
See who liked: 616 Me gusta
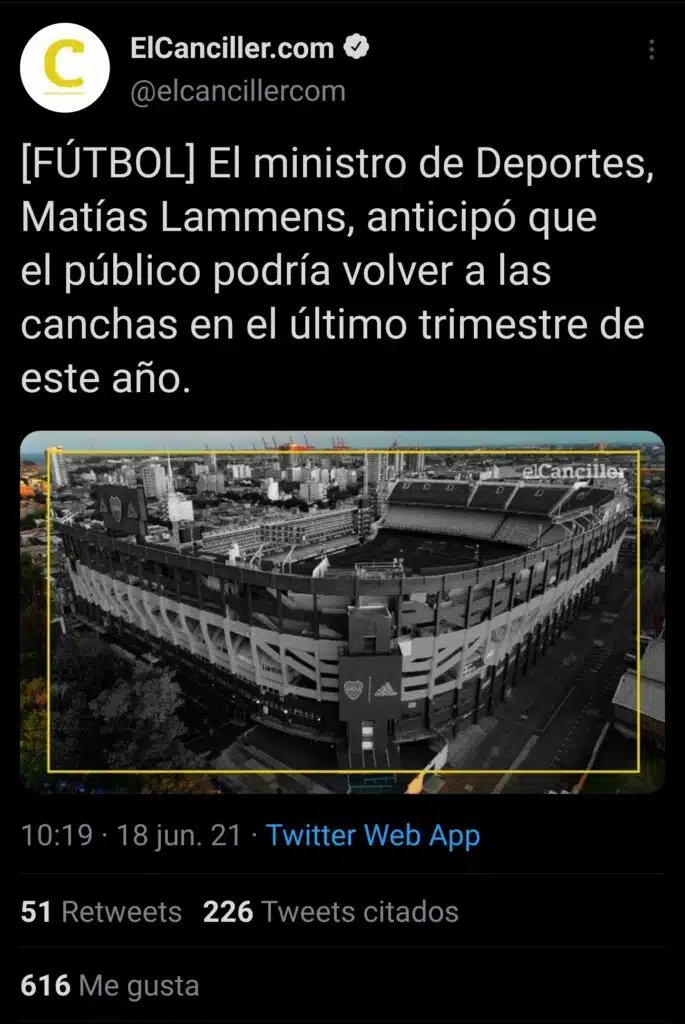(x=110, y=986)
